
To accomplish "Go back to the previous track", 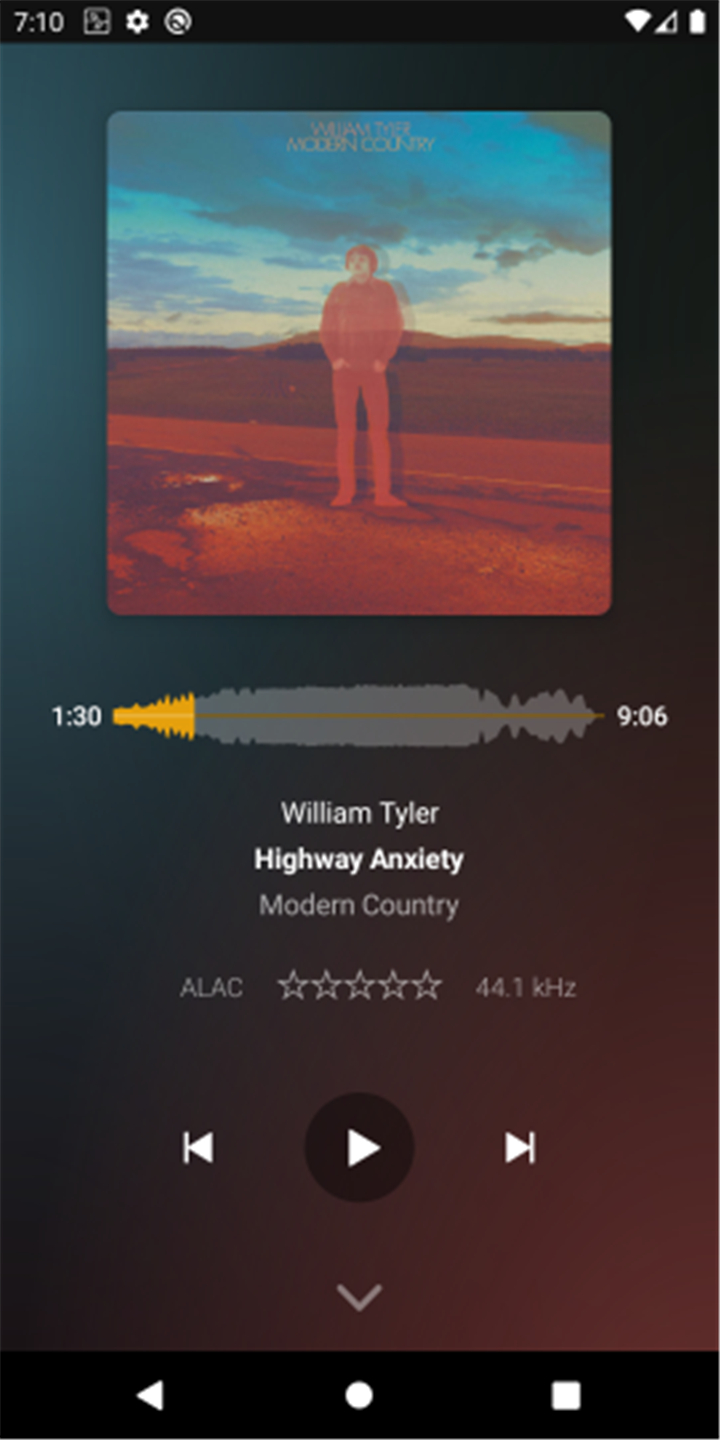I will [x=198, y=1148].
